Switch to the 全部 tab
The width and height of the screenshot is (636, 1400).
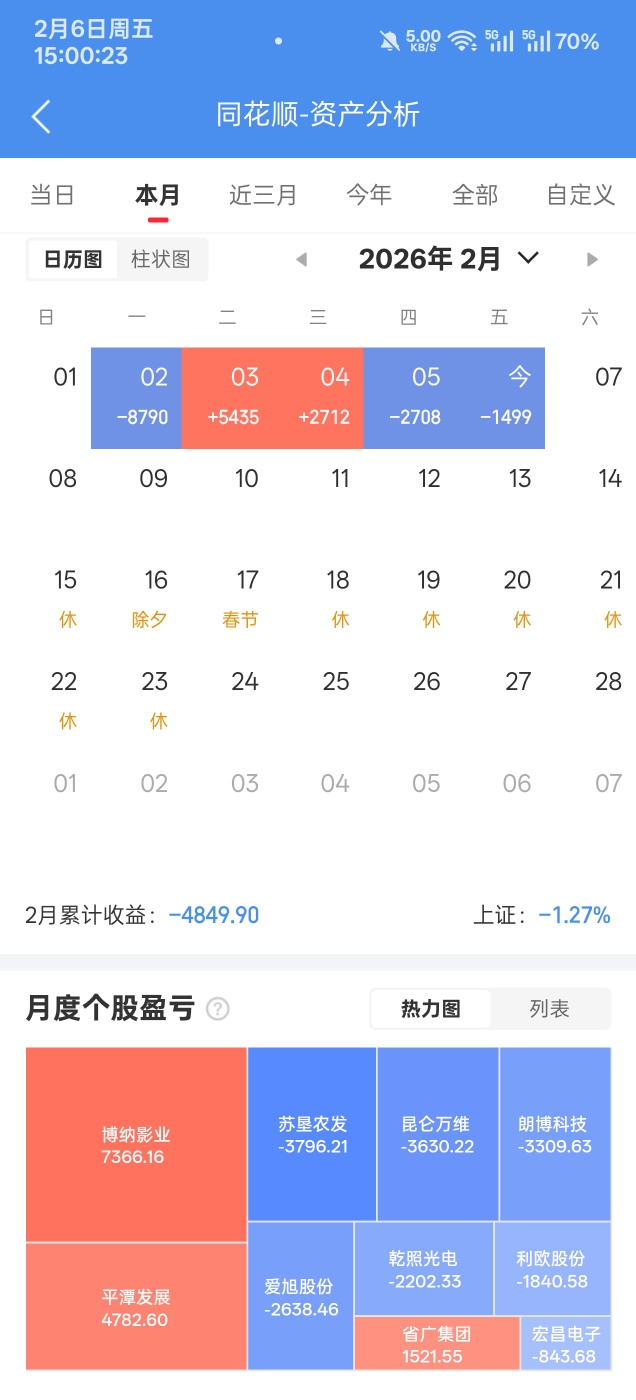475,195
